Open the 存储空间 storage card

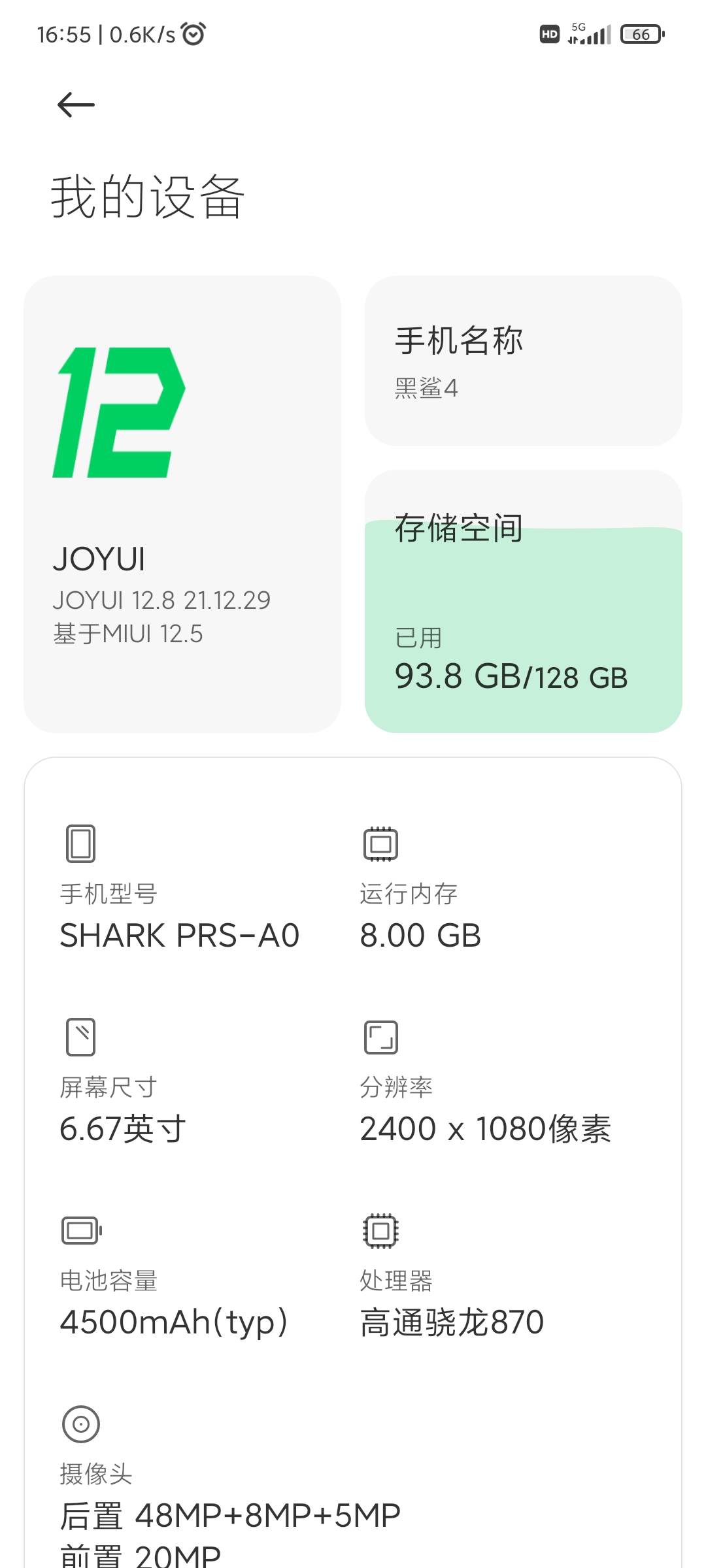(x=523, y=601)
